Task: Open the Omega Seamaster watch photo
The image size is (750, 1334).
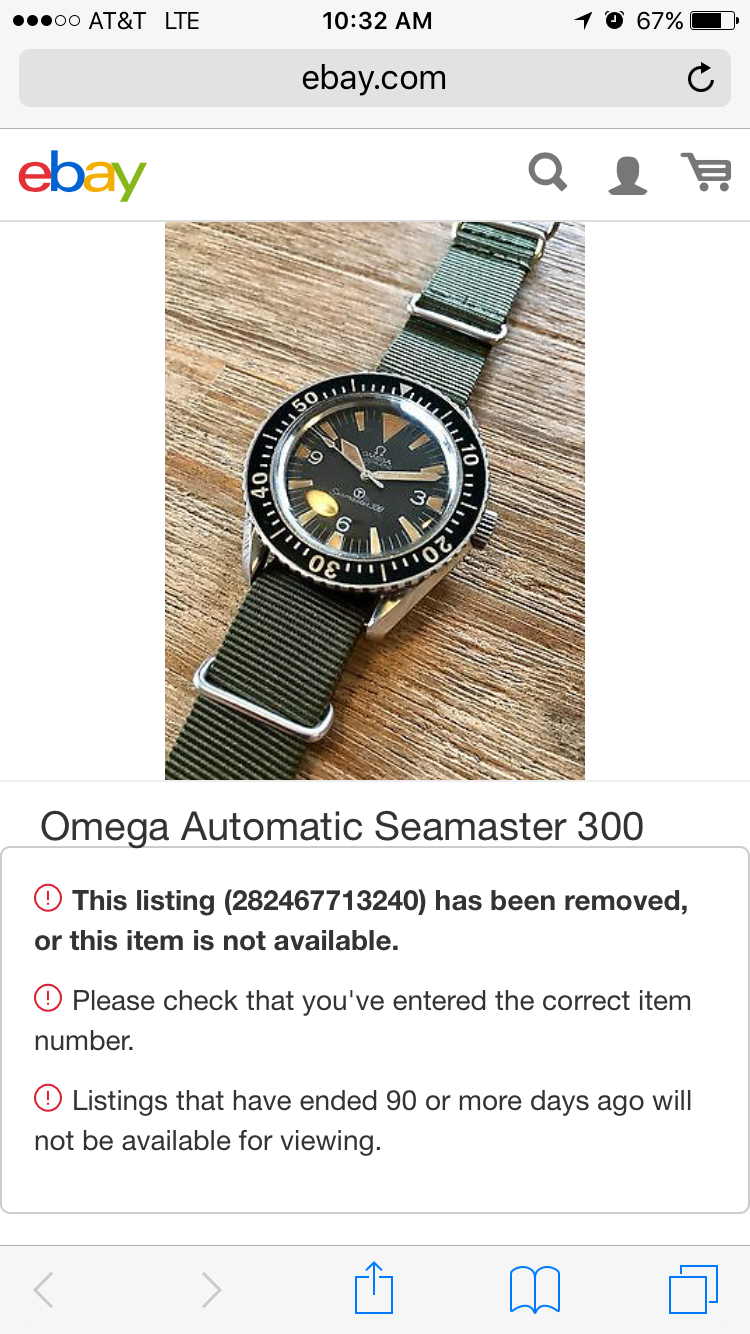Action: (x=374, y=500)
